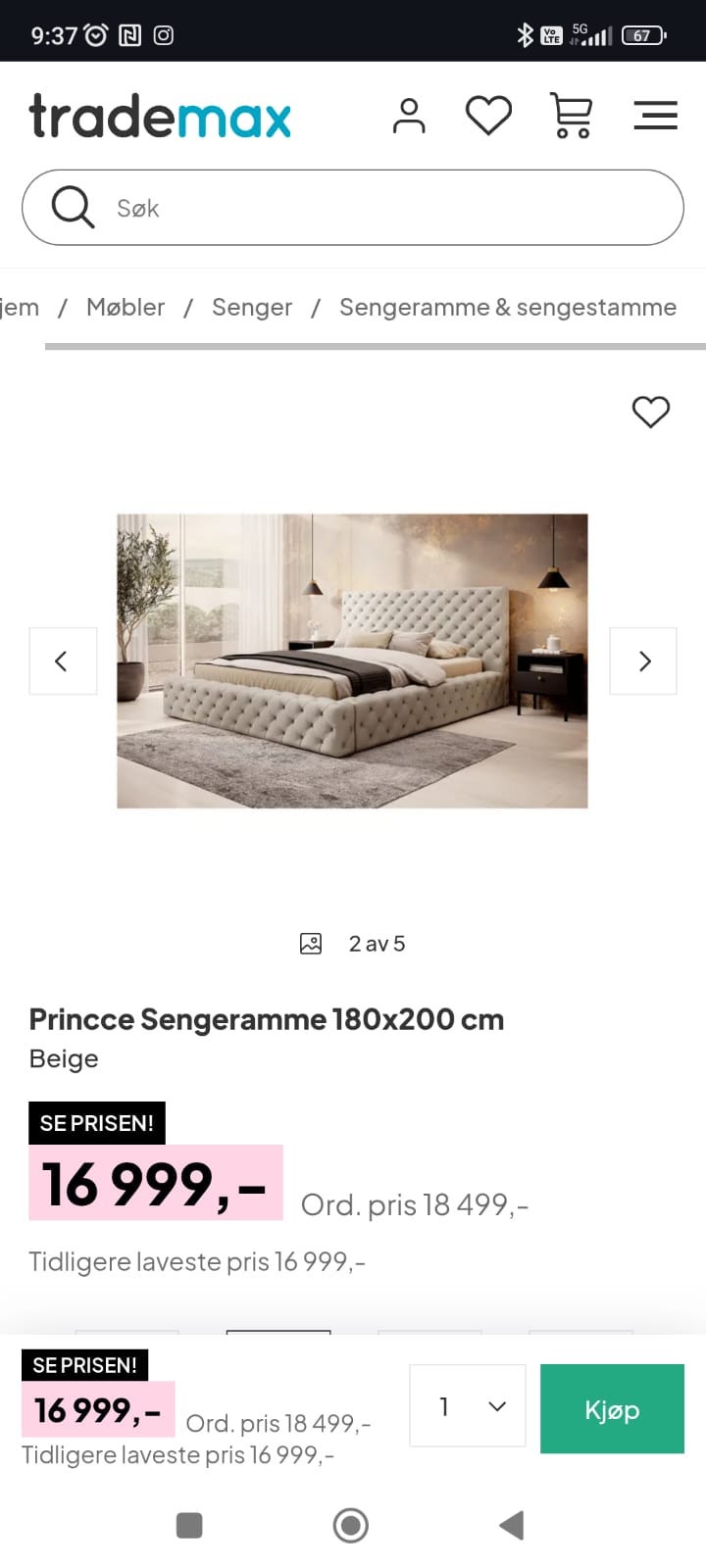Tap the Bluetooth status indicator

click(523, 32)
